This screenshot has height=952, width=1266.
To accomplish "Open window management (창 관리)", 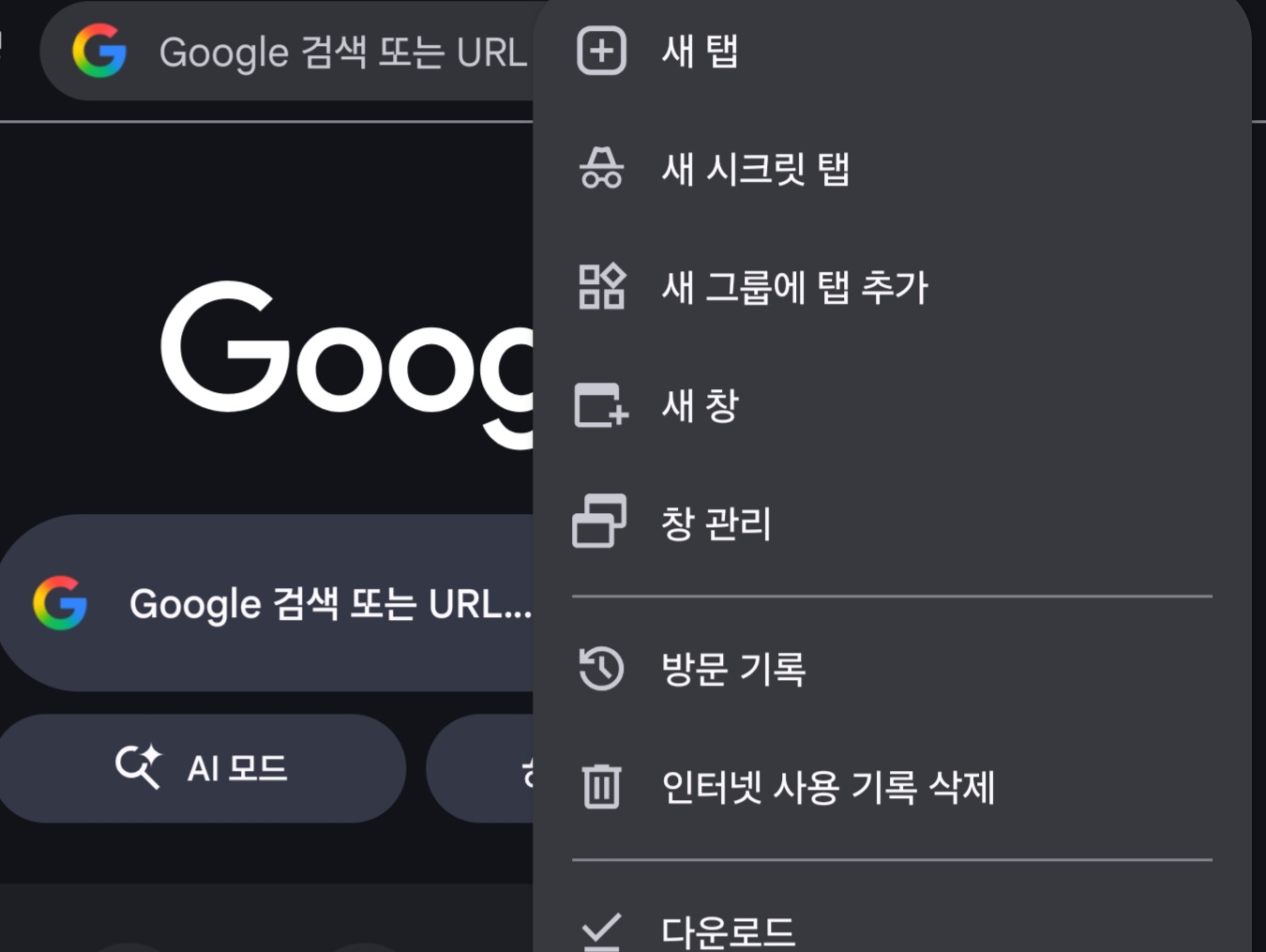I will click(x=716, y=522).
